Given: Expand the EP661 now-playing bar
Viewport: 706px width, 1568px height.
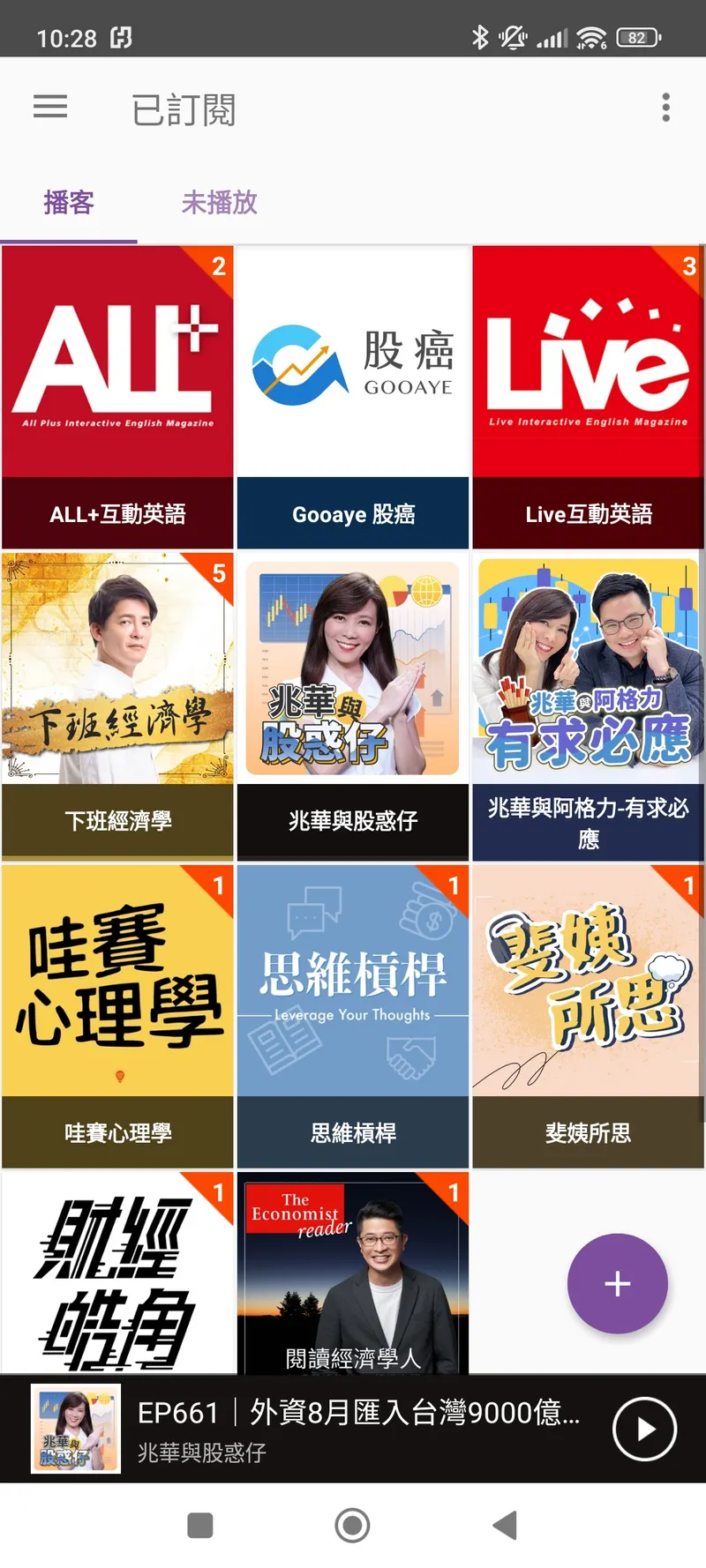Looking at the screenshot, I should [353, 1429].
